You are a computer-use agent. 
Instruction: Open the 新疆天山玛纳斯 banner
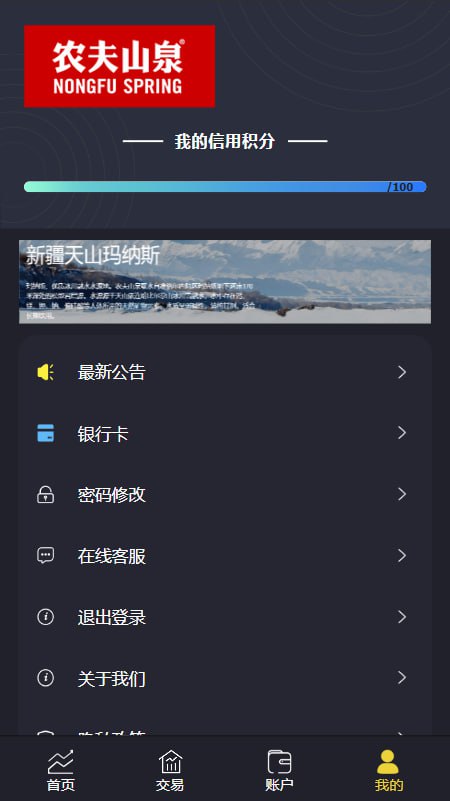(225, 281)
